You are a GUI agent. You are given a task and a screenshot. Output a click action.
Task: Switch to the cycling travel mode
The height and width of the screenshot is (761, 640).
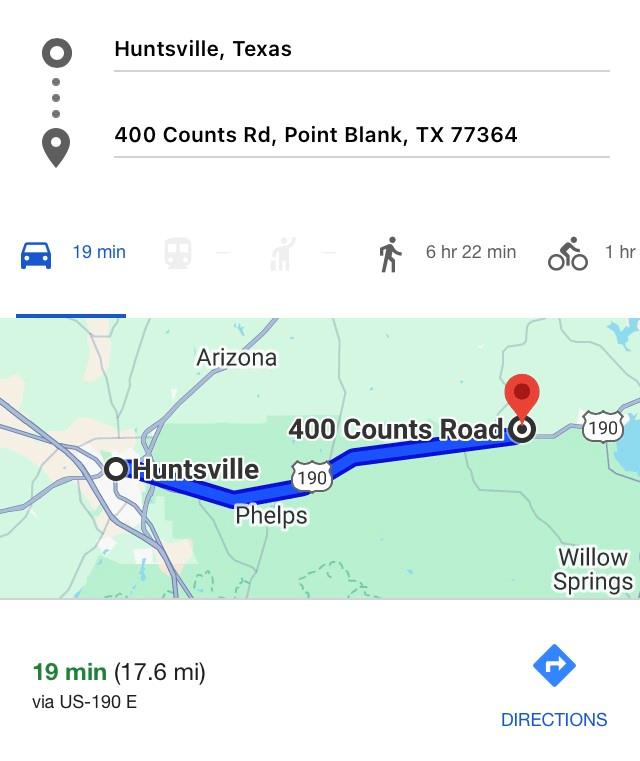click(x=590, y=253)
